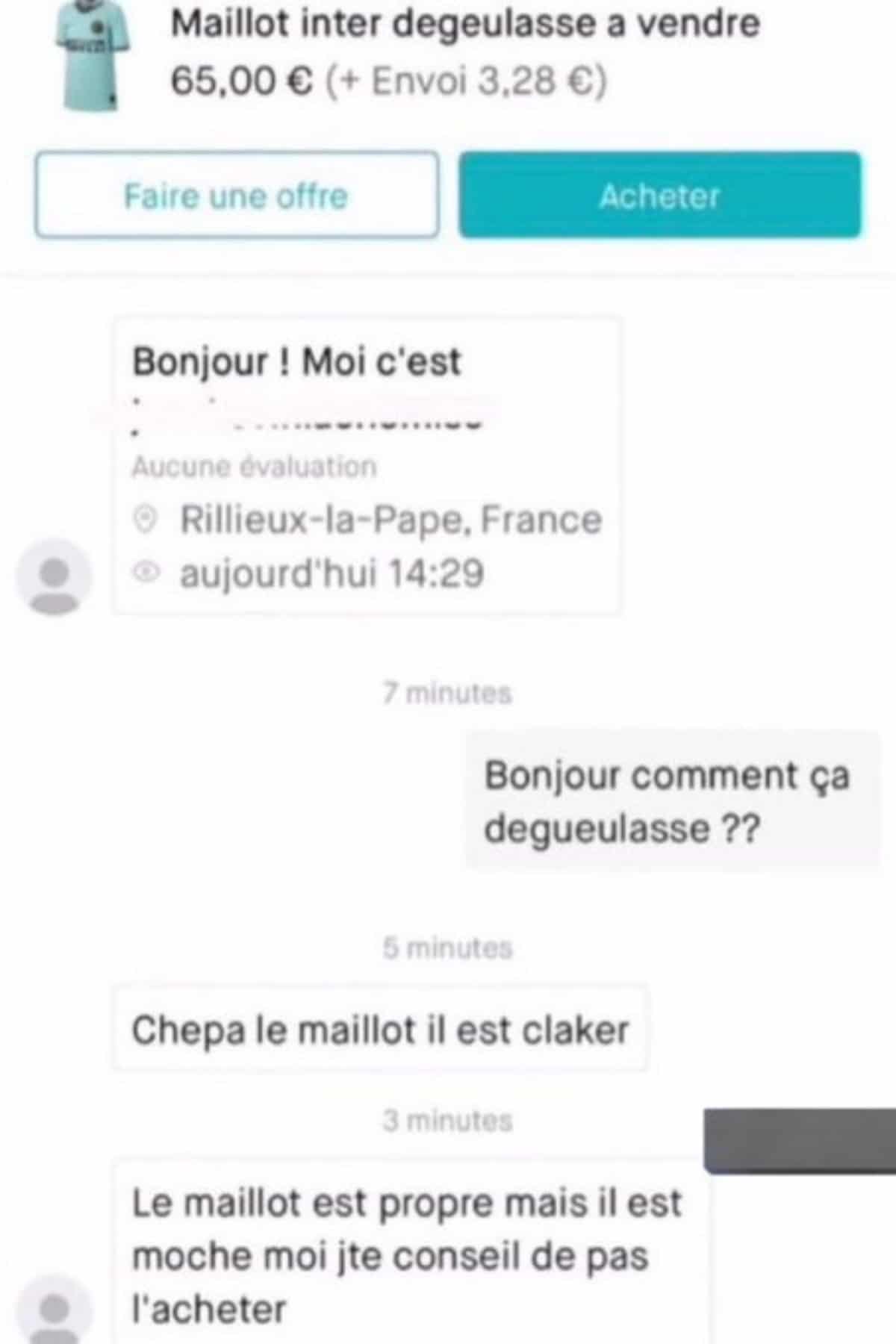Select Faire une offre
The width and height of the screenshot is (896, 1344).
tap(237, 196)
